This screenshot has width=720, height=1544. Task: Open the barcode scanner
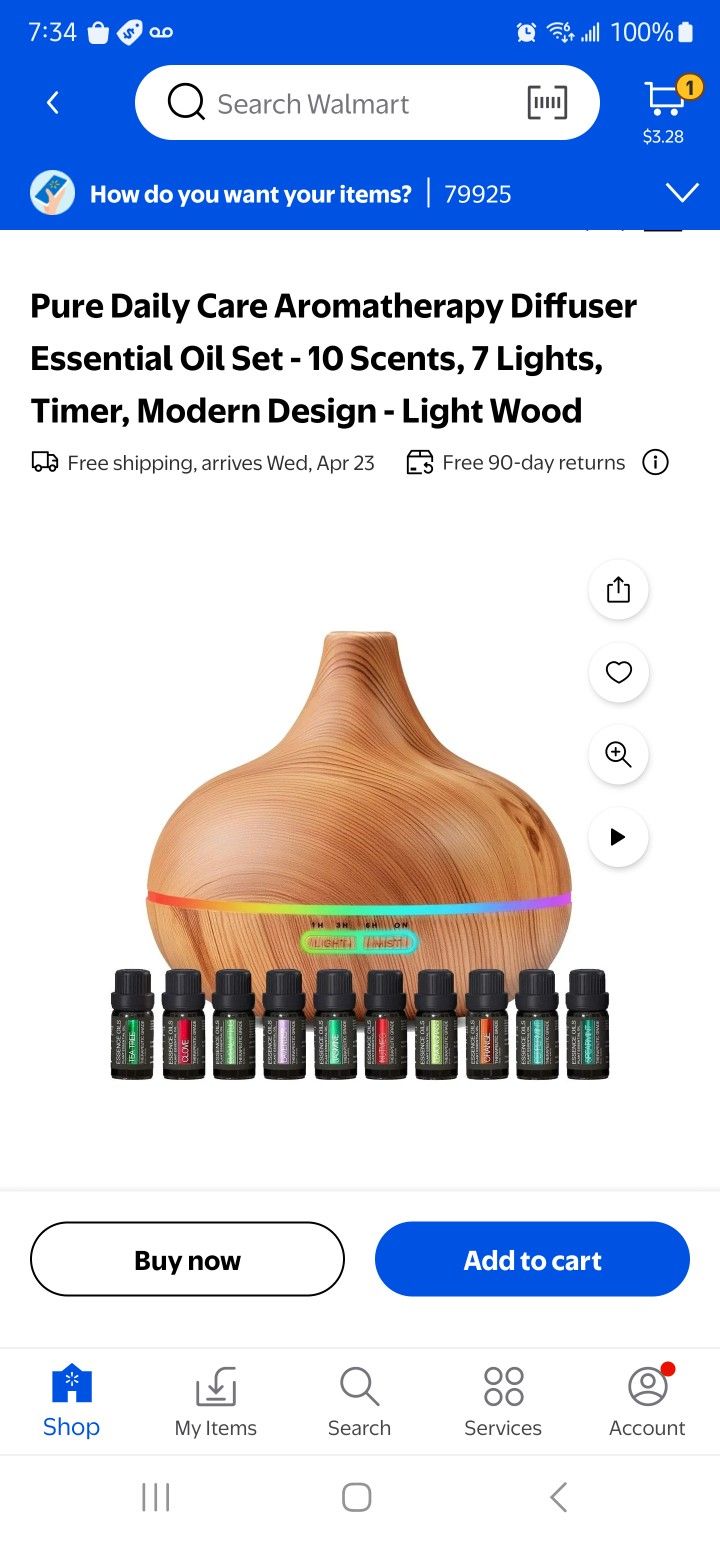pos(547,103)
